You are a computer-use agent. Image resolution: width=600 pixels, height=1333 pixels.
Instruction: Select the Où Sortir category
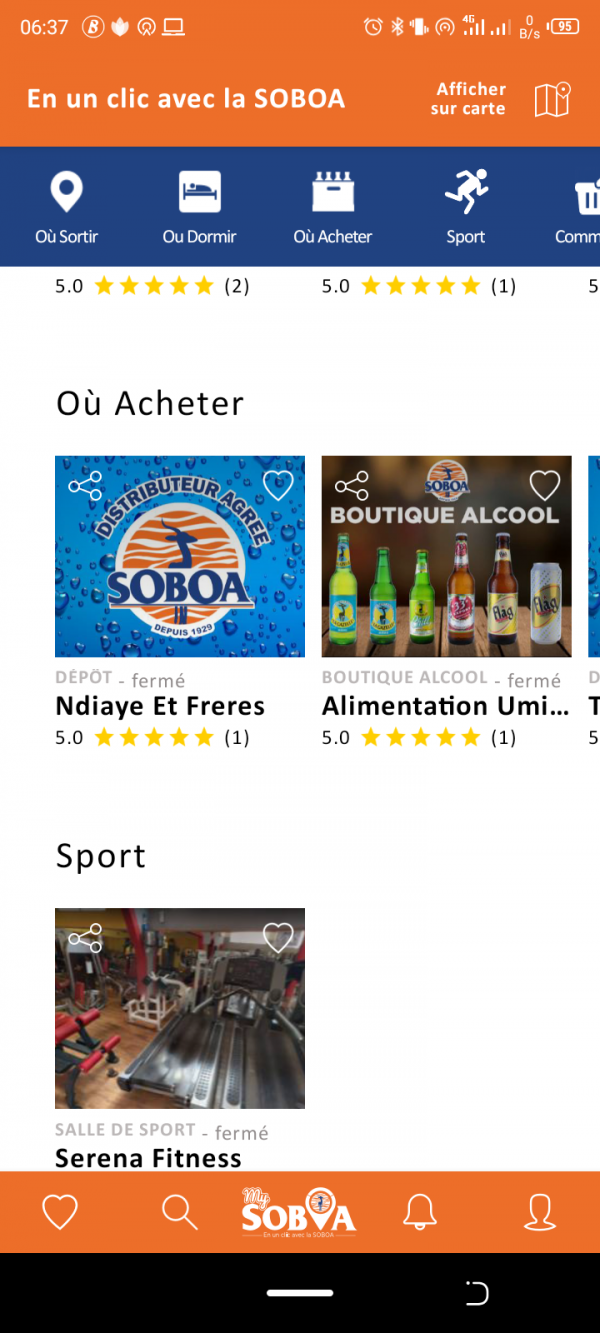tap(67, 207)
